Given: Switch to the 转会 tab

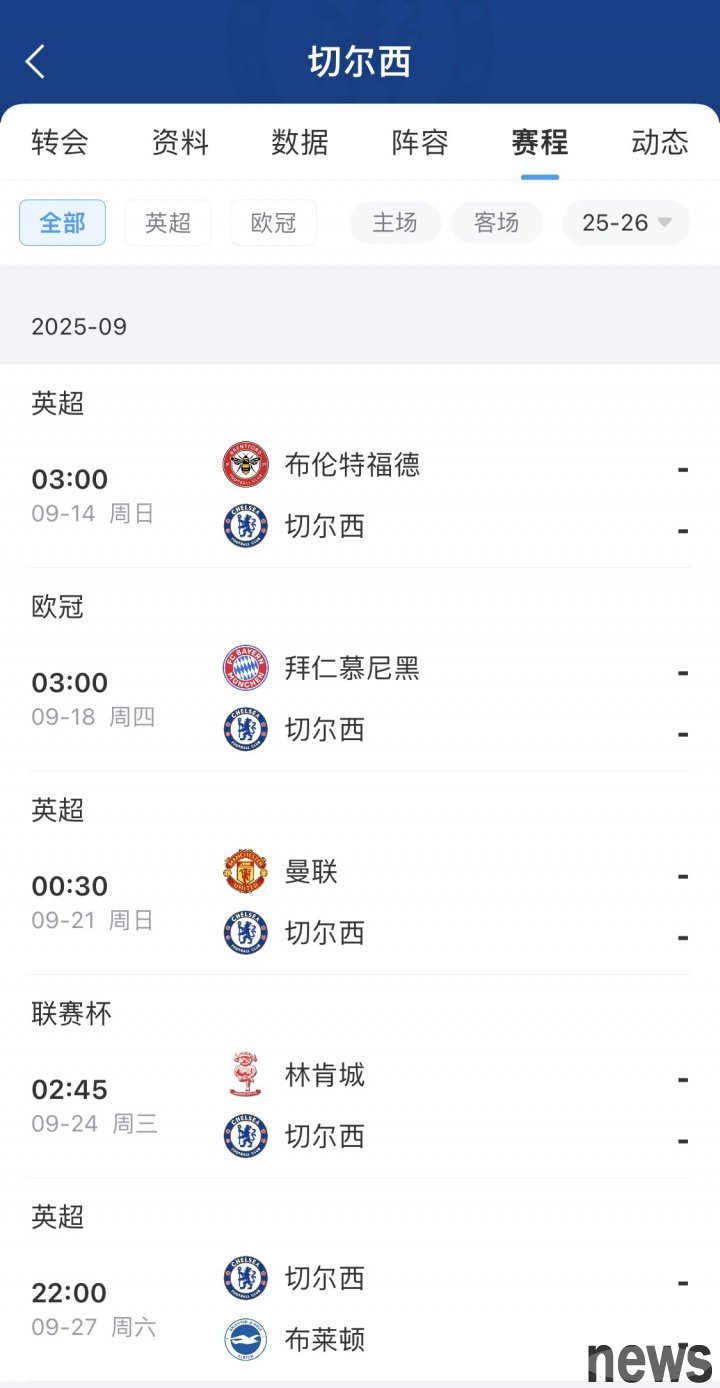Looking at the screenshot, I should (60, 142).
